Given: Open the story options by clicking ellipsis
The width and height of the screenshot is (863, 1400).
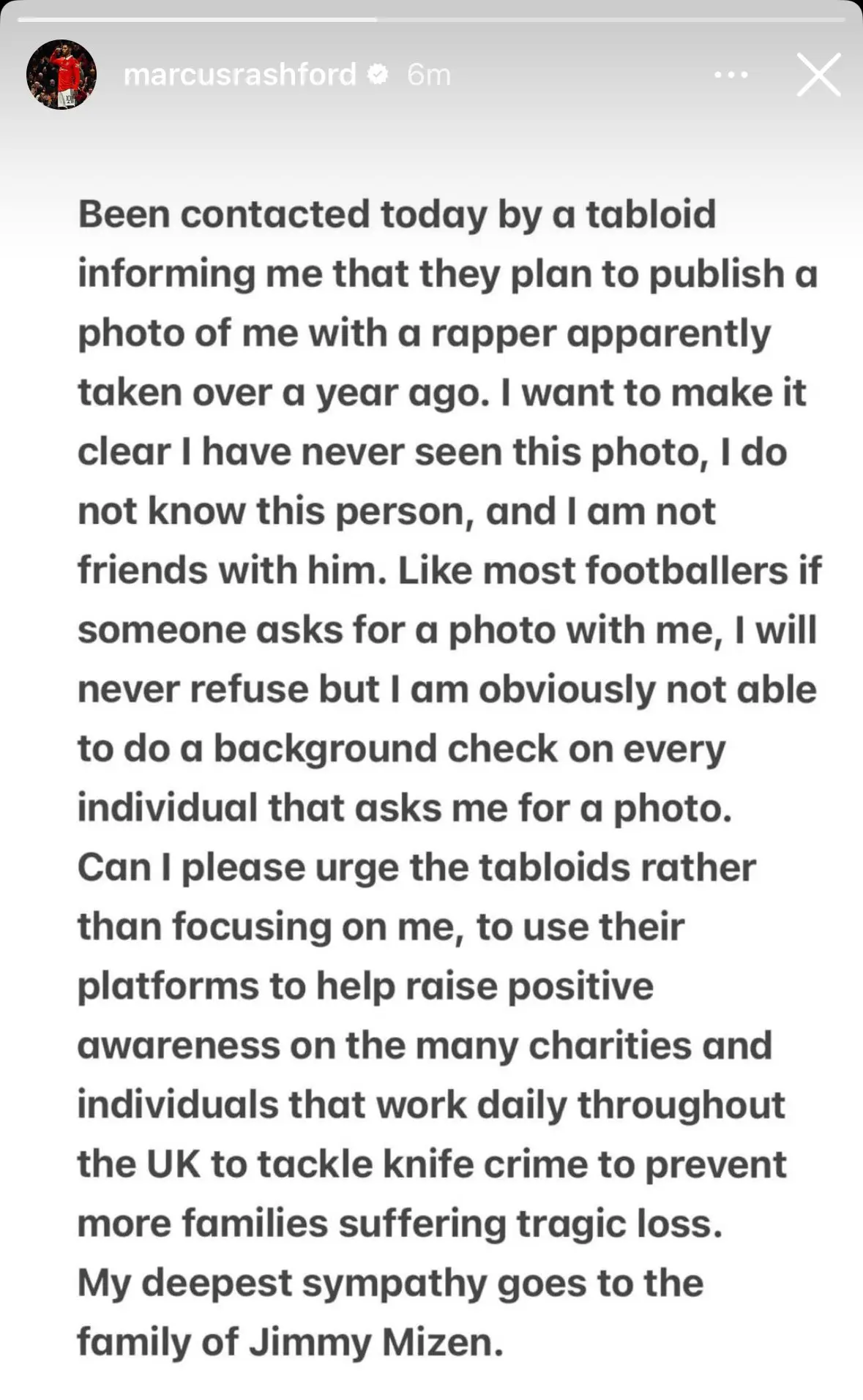Looking at the screenshot, I should (x=731, y=73).
